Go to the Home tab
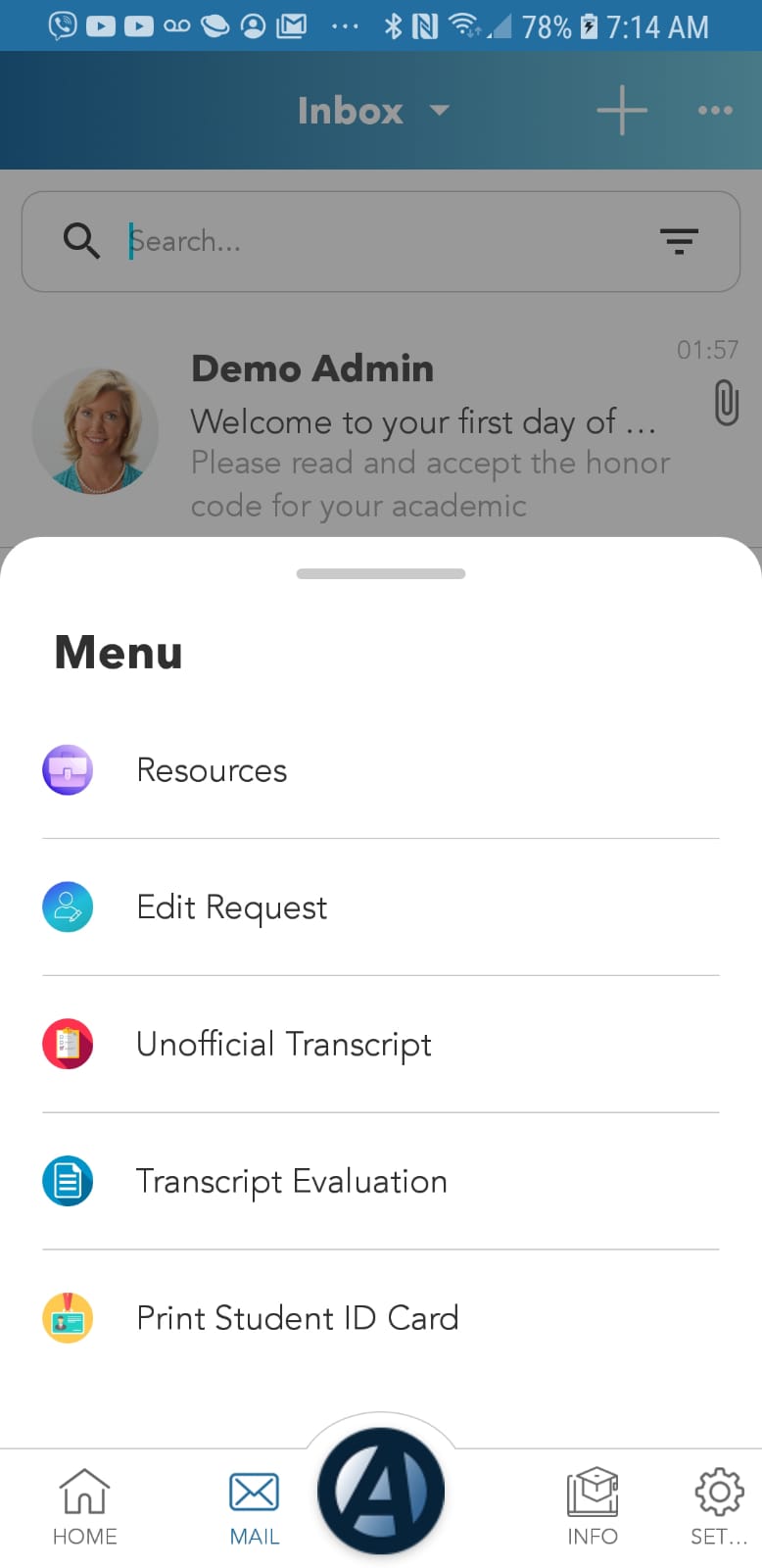This screenshot has height=1568, width=762. click(x=84, y=1506)
